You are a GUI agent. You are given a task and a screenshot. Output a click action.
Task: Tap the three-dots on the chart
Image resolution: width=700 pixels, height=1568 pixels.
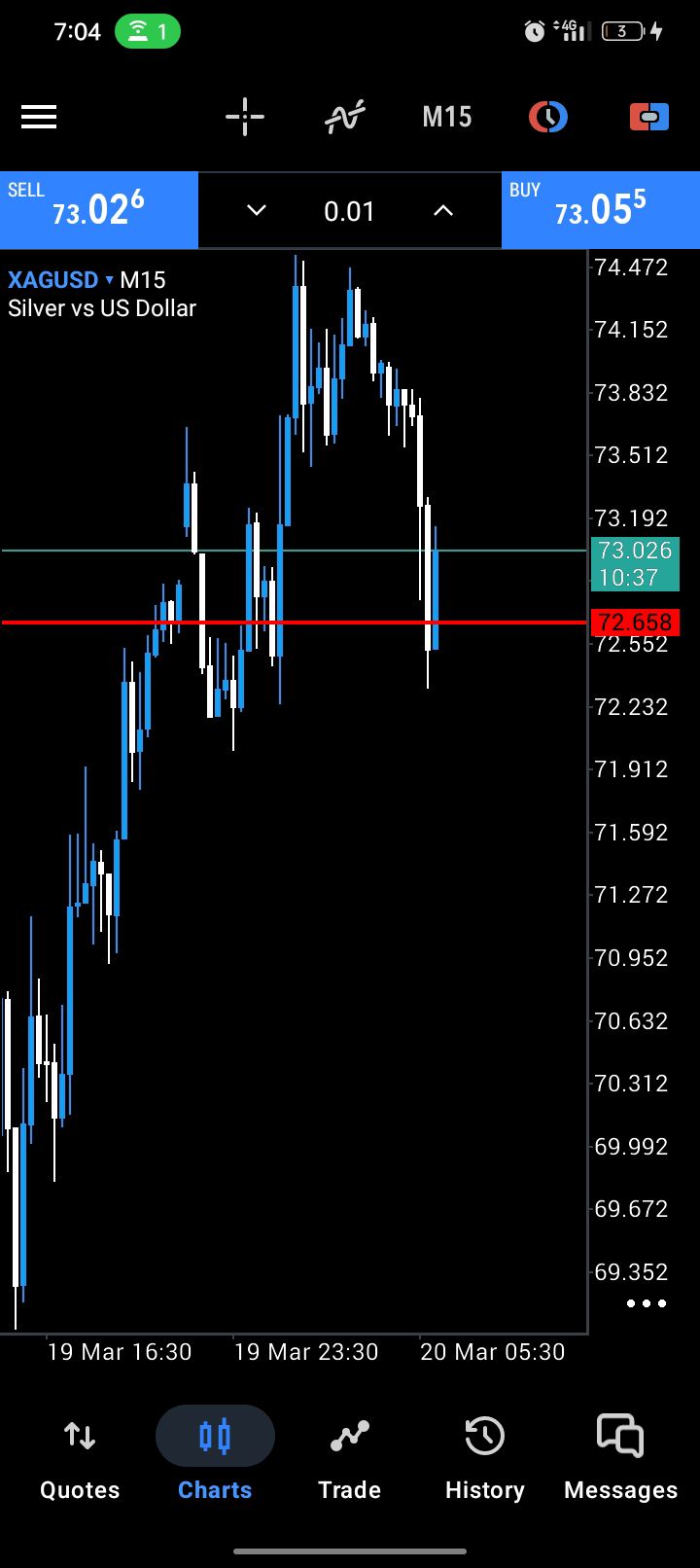[647, 1303]
